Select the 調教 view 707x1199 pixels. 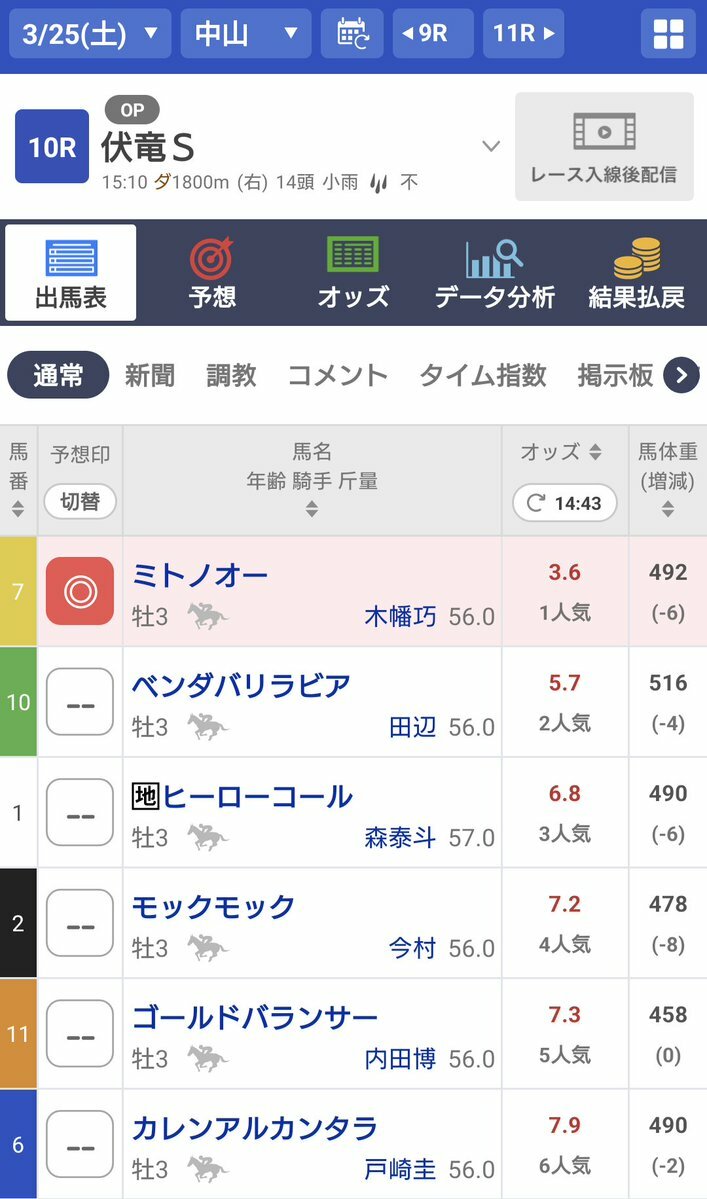[232, 375]
